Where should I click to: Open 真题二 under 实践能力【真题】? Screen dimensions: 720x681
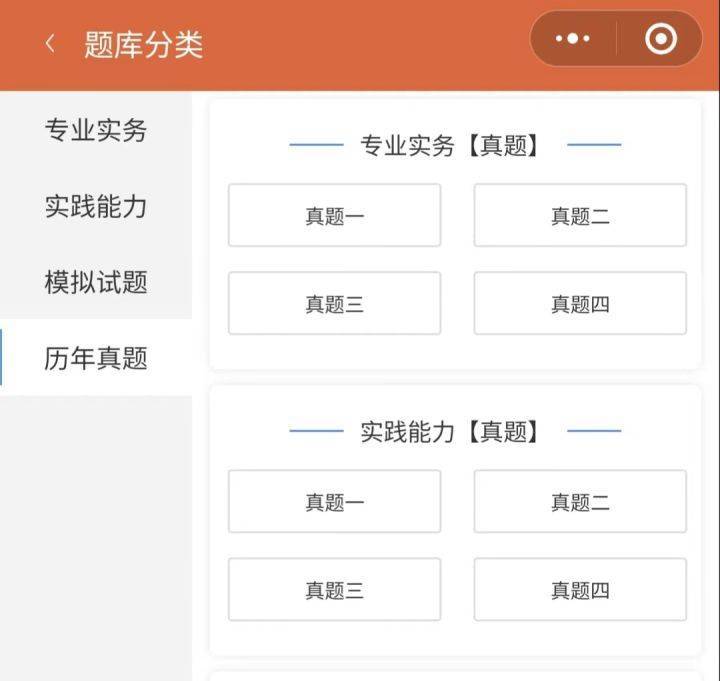[x=580, y=502]
